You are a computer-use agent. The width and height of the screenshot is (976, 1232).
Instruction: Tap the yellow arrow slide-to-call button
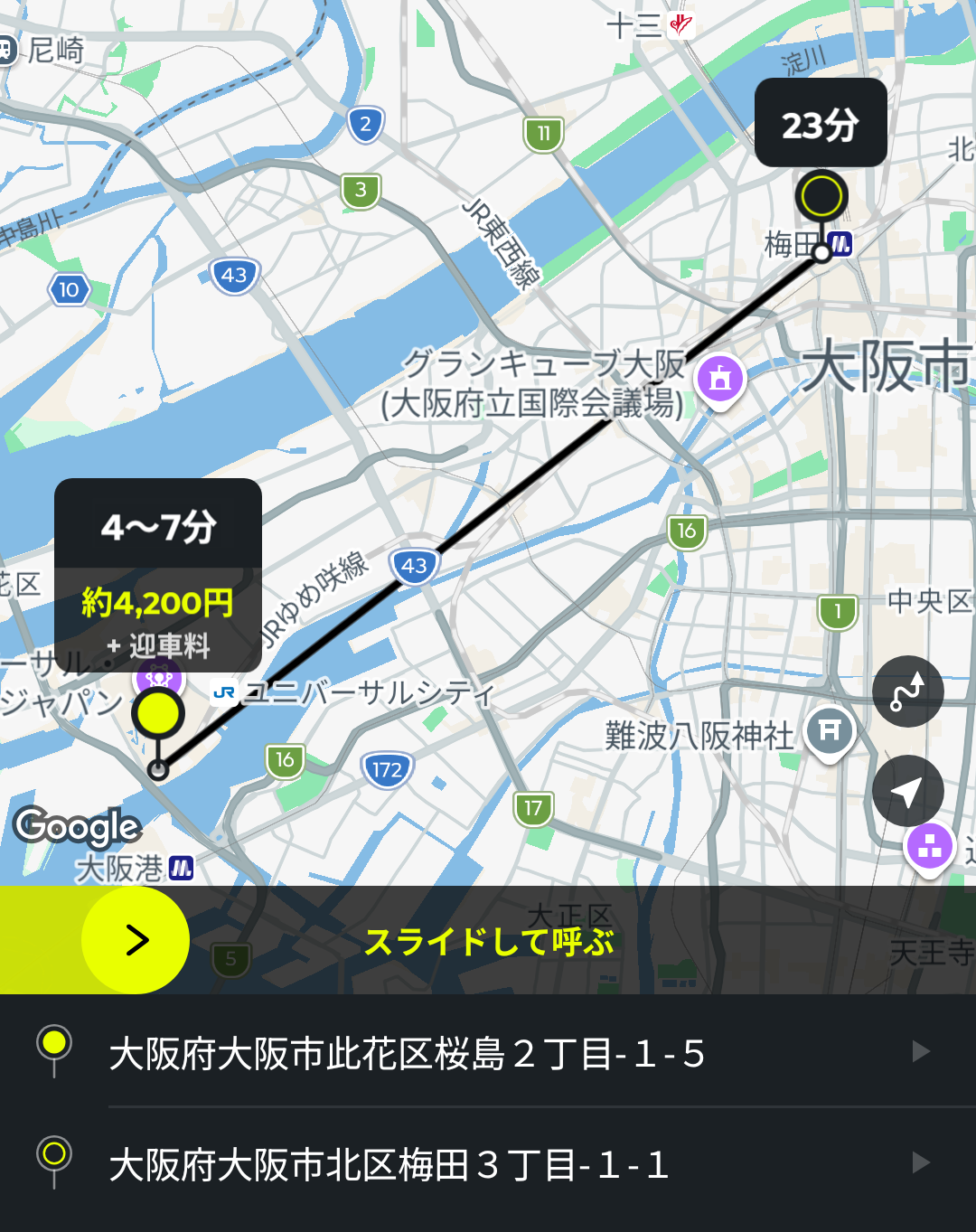pos(136,940)
